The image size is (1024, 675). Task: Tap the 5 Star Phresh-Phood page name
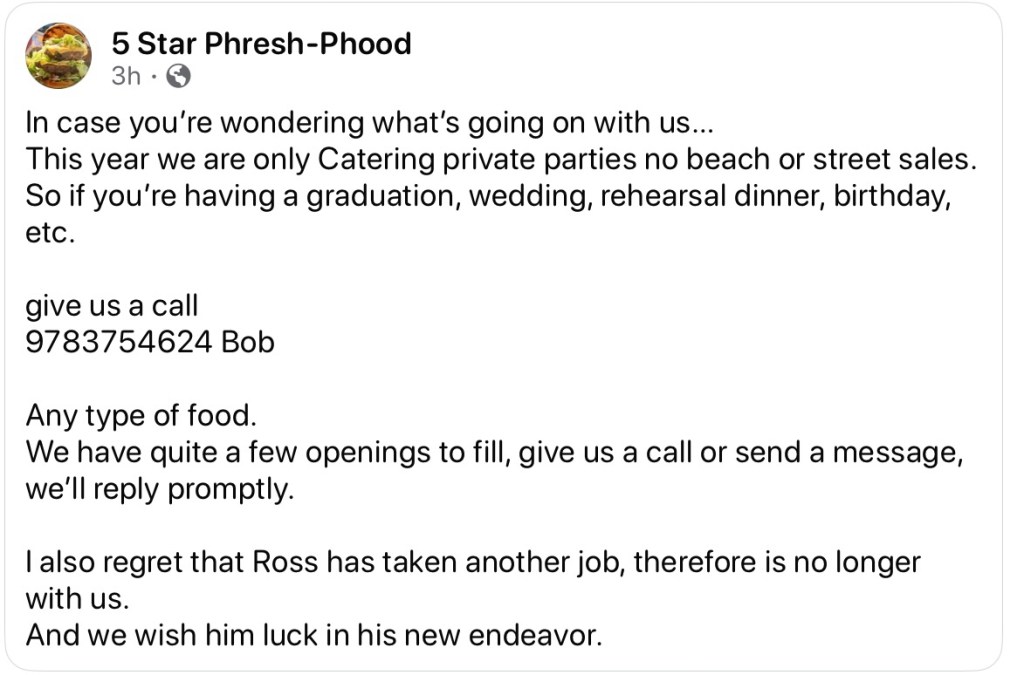pos(260,43)
